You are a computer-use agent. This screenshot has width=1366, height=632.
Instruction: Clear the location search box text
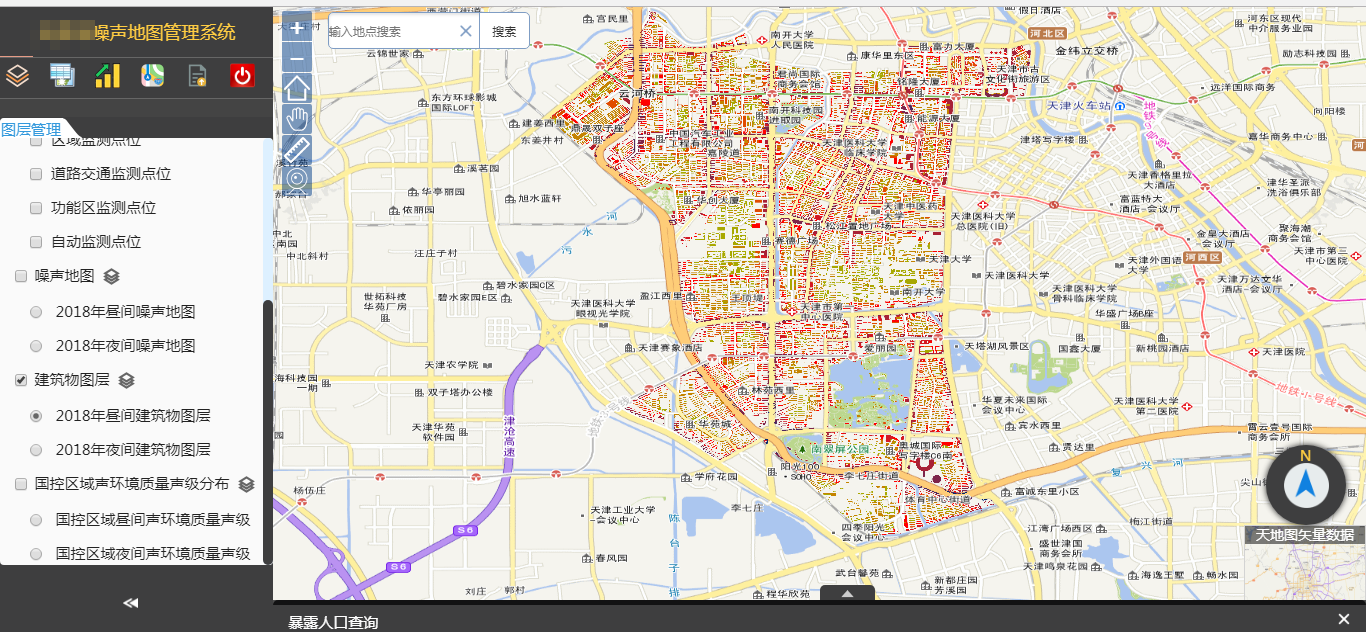tap(465, 31)
